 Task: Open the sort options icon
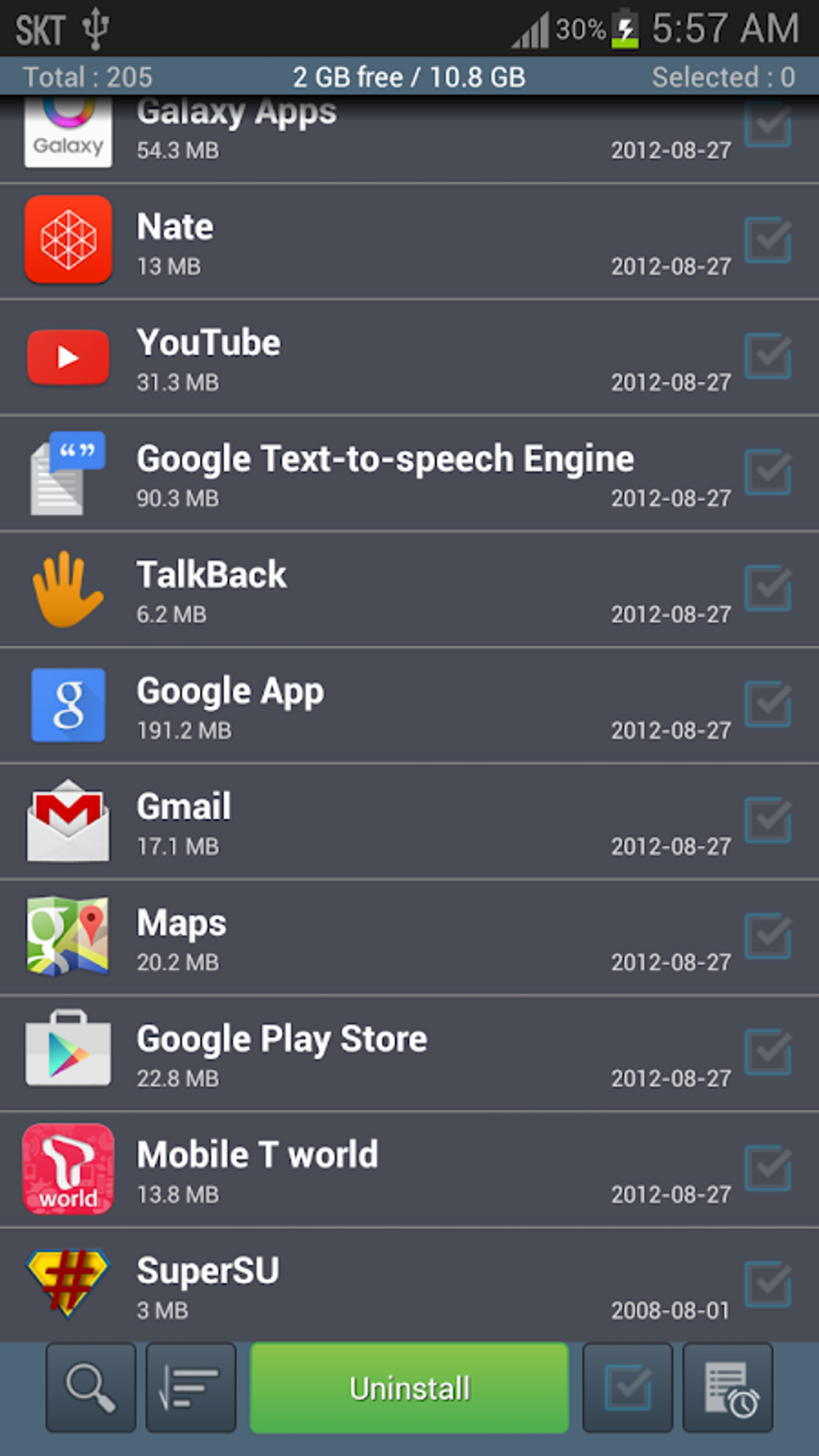[x=190, y=1387]
